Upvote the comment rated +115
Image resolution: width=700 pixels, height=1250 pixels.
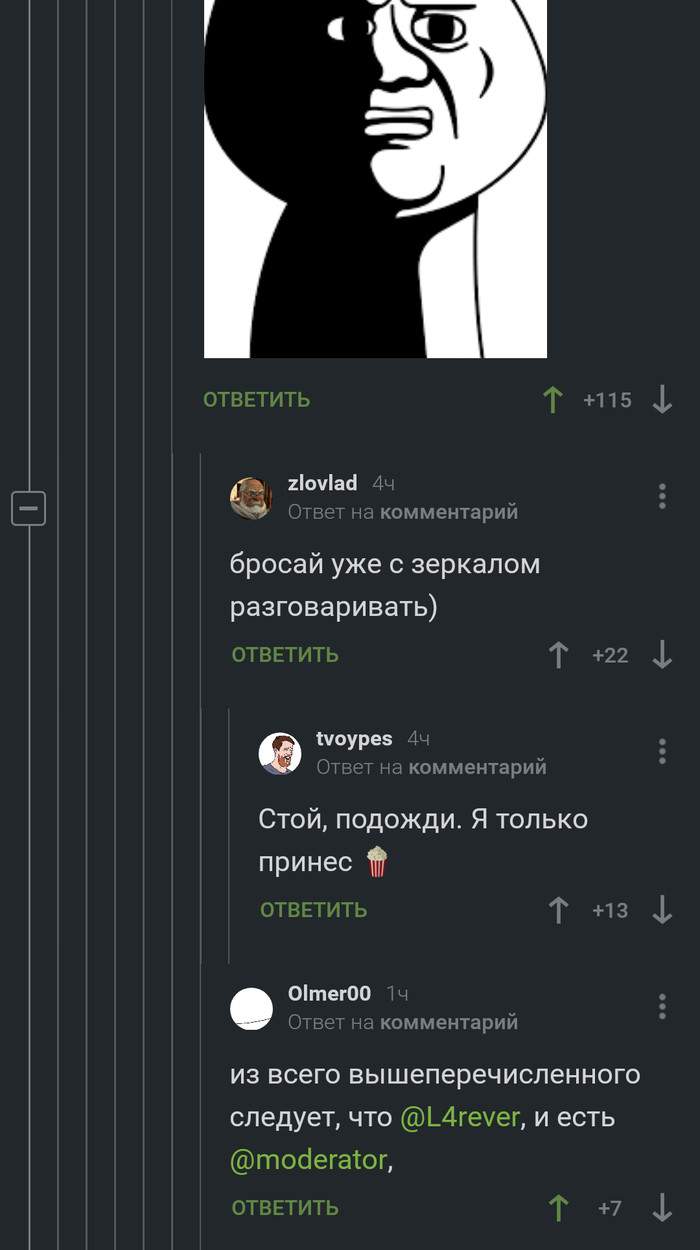pos(552,400)
